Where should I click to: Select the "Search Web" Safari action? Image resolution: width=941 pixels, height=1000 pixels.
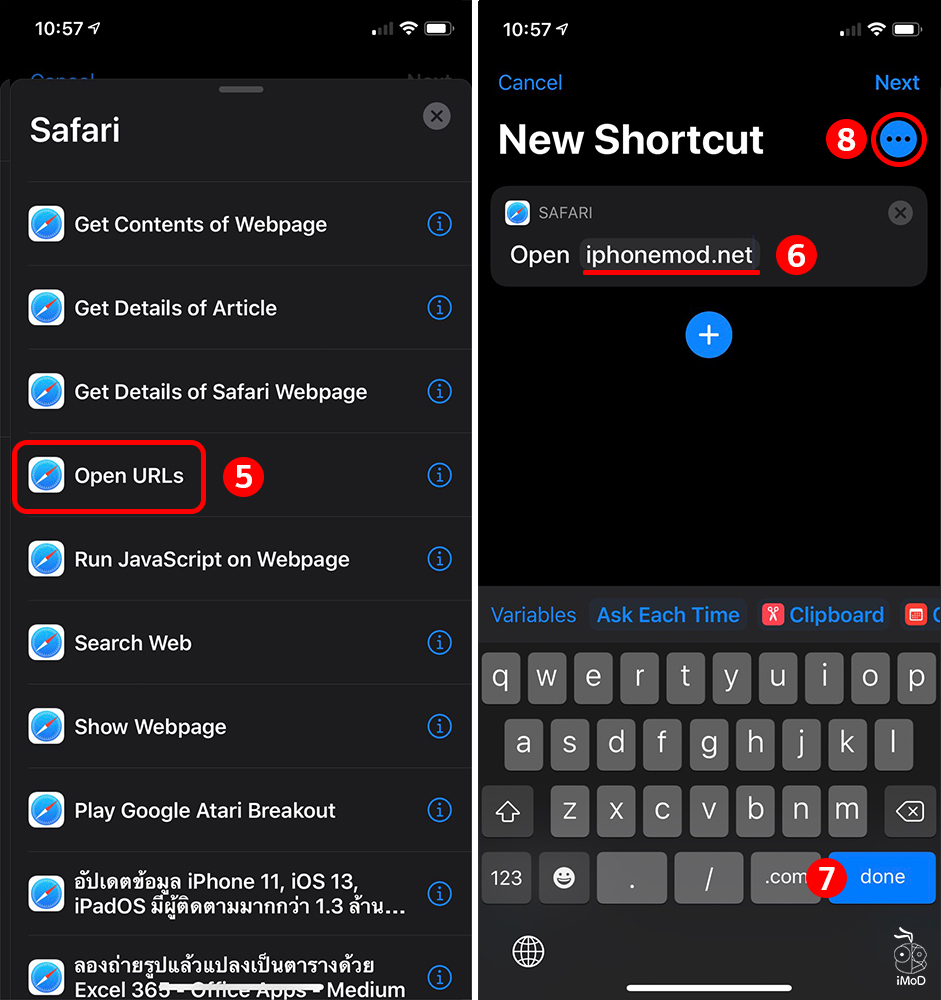133,643
